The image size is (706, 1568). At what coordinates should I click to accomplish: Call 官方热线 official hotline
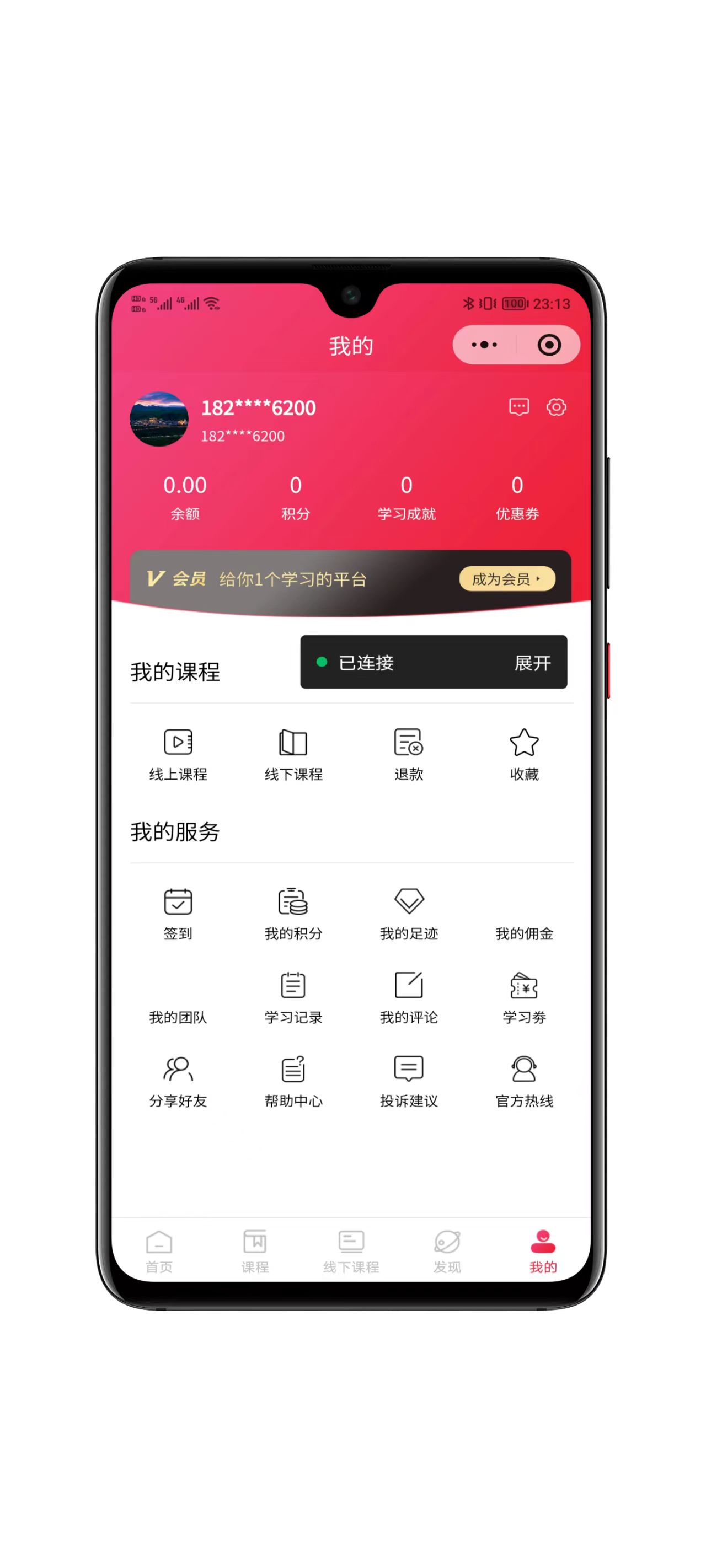tap(524, 1081)
